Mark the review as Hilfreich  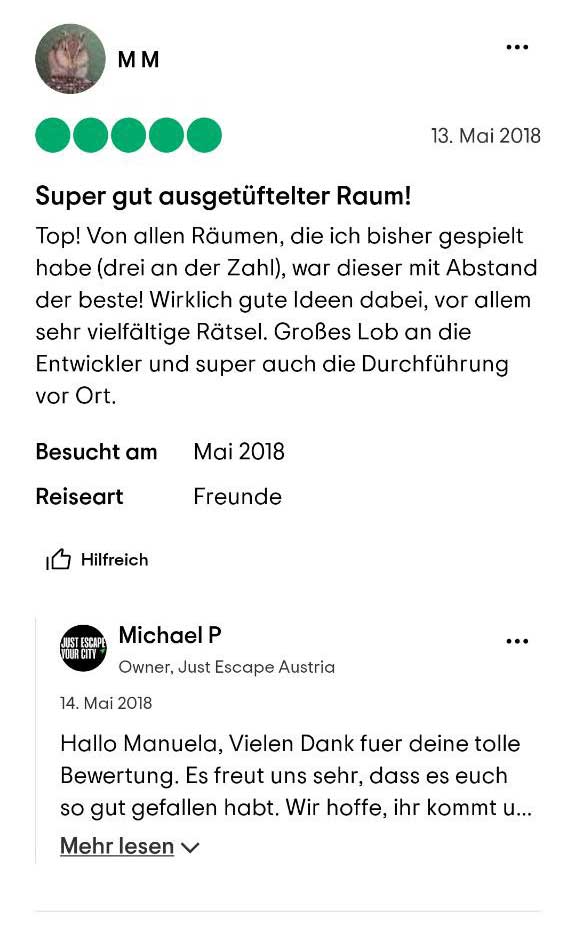pos(98,559)
